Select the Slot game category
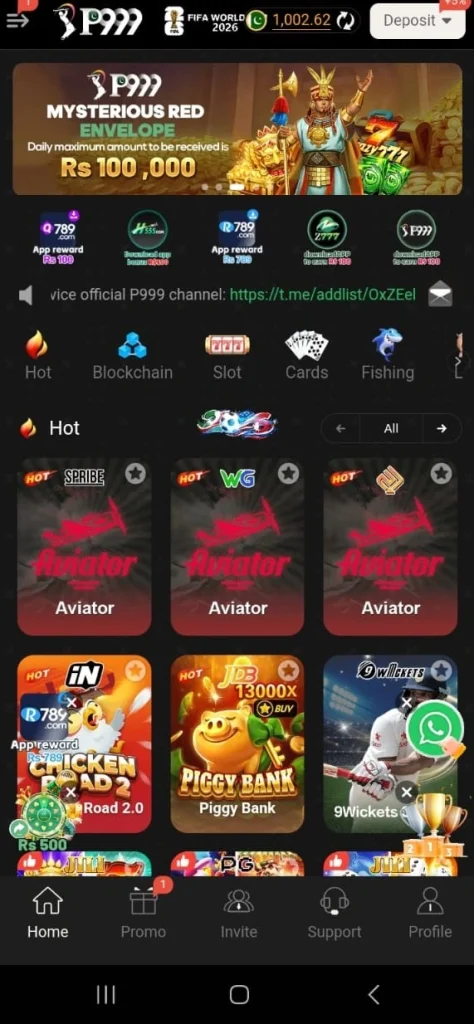Screen dimensions: 474x1024 pyautogui.click(x=227, y=356)
